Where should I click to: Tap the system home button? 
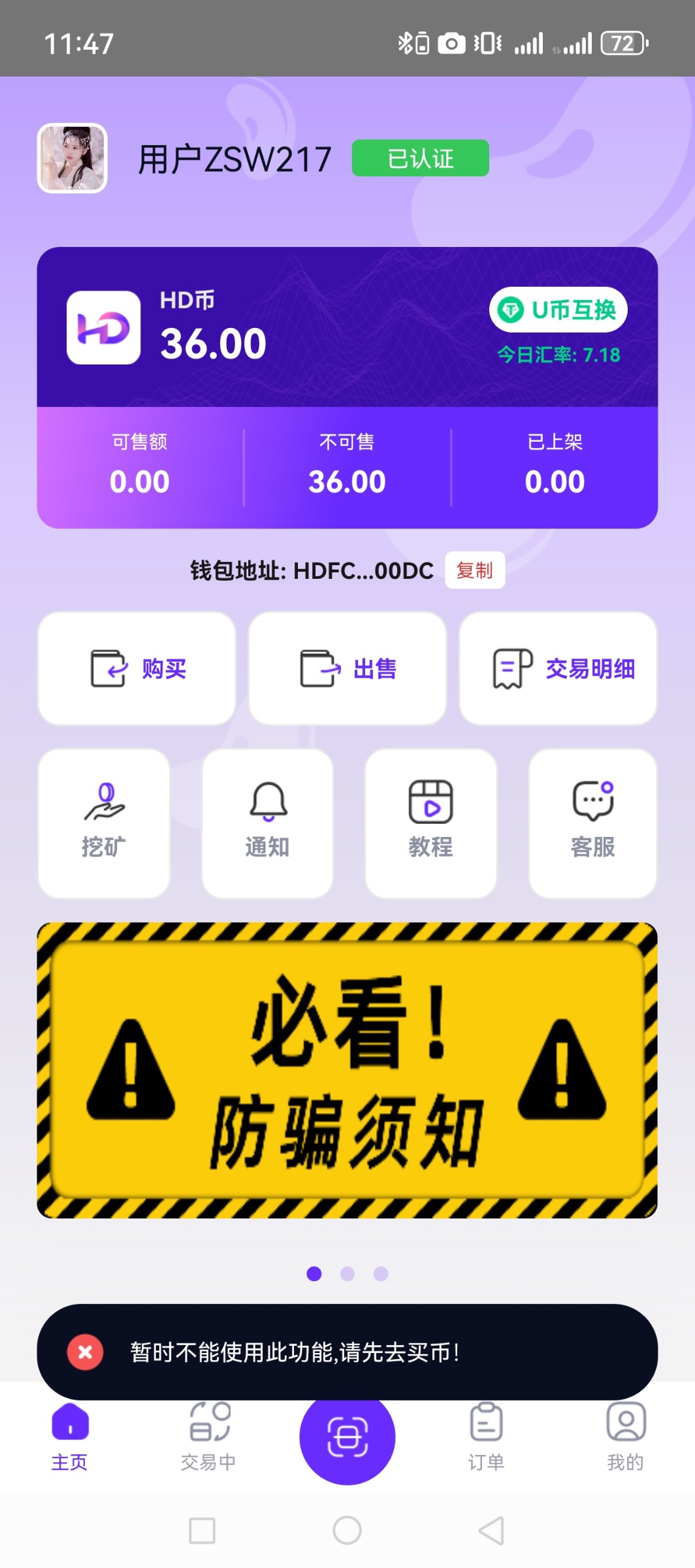(347, 1530)
